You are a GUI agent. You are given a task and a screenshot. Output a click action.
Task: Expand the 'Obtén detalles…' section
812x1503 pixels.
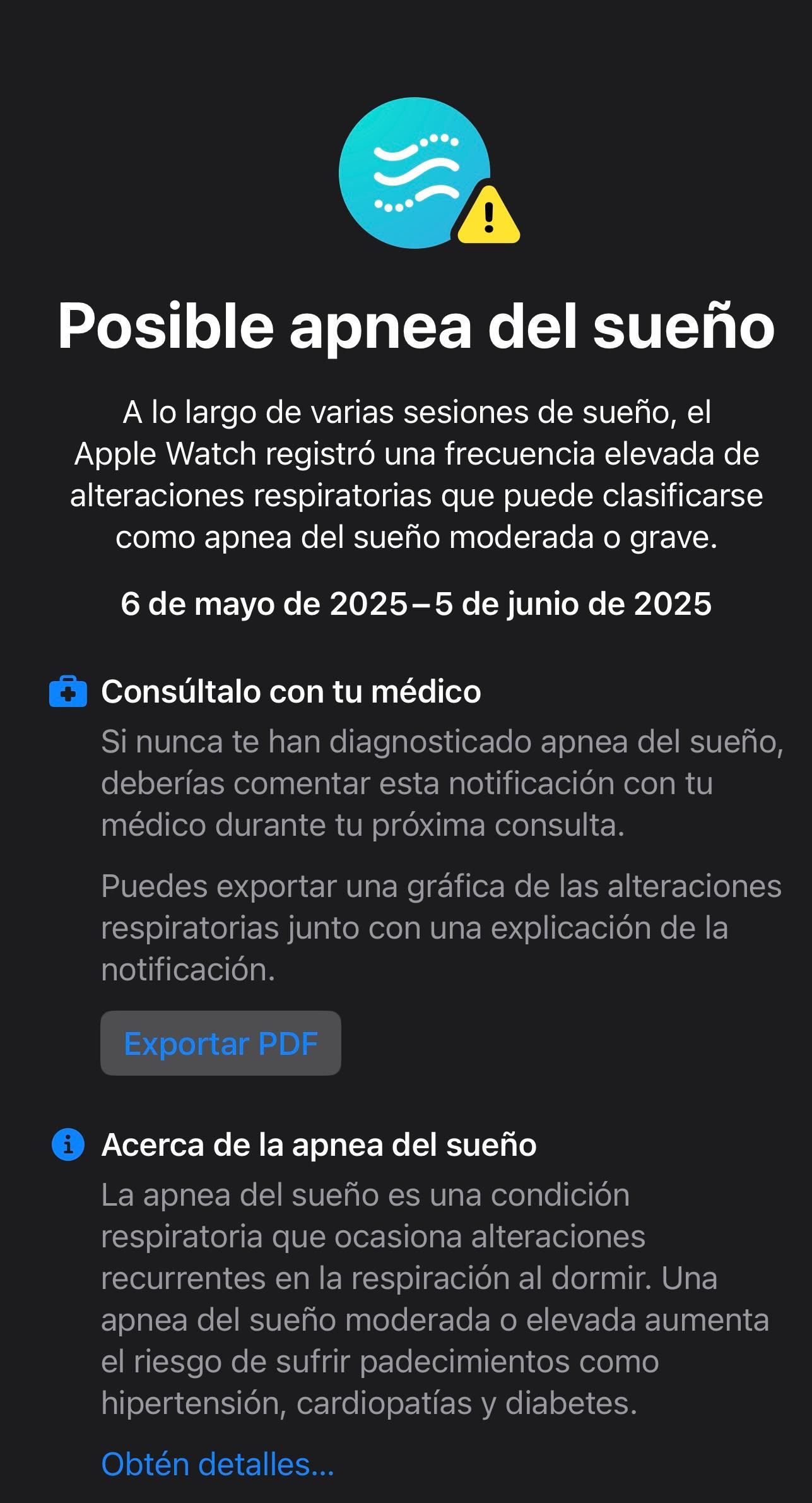pyautogui.click(x=218, y=1464)
